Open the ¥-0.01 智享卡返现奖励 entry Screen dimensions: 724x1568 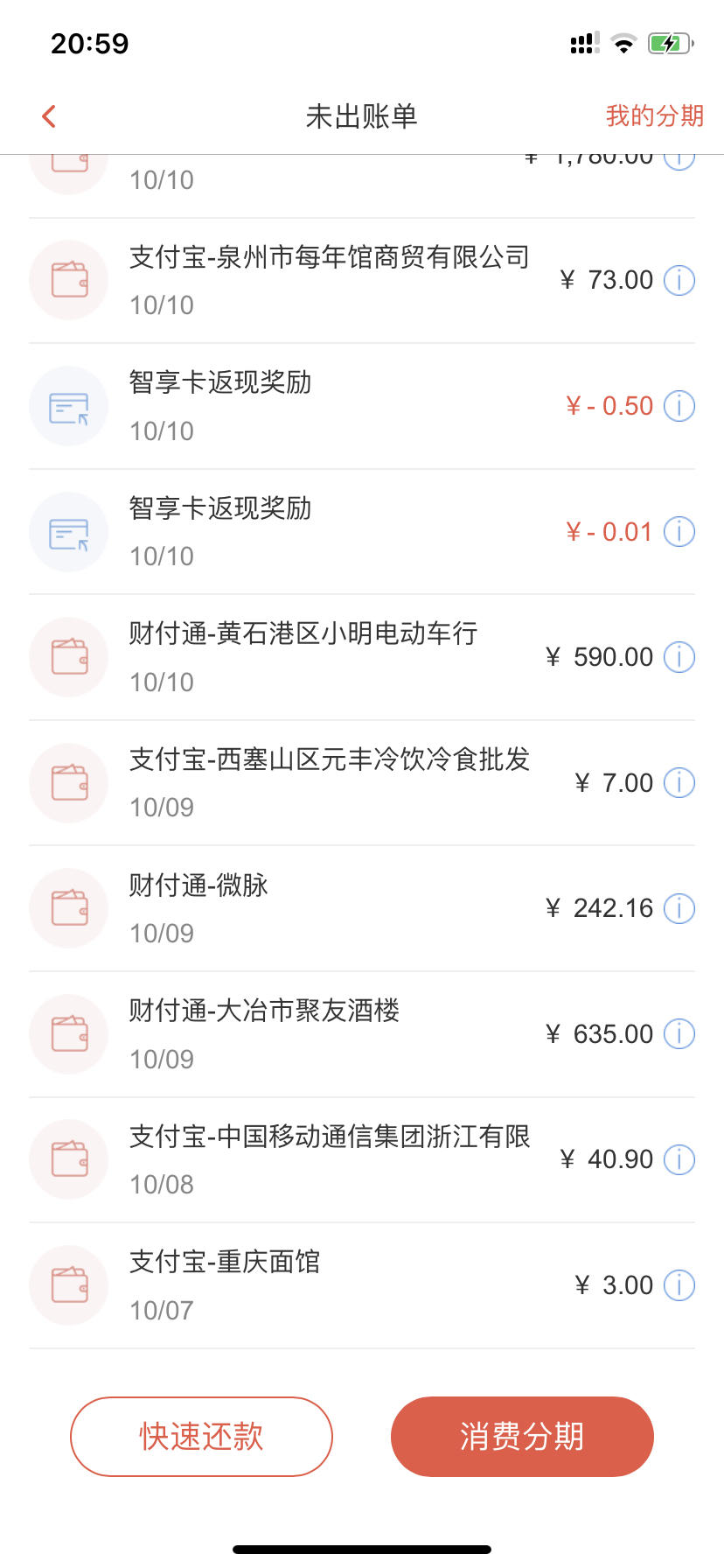pos(362,532)
